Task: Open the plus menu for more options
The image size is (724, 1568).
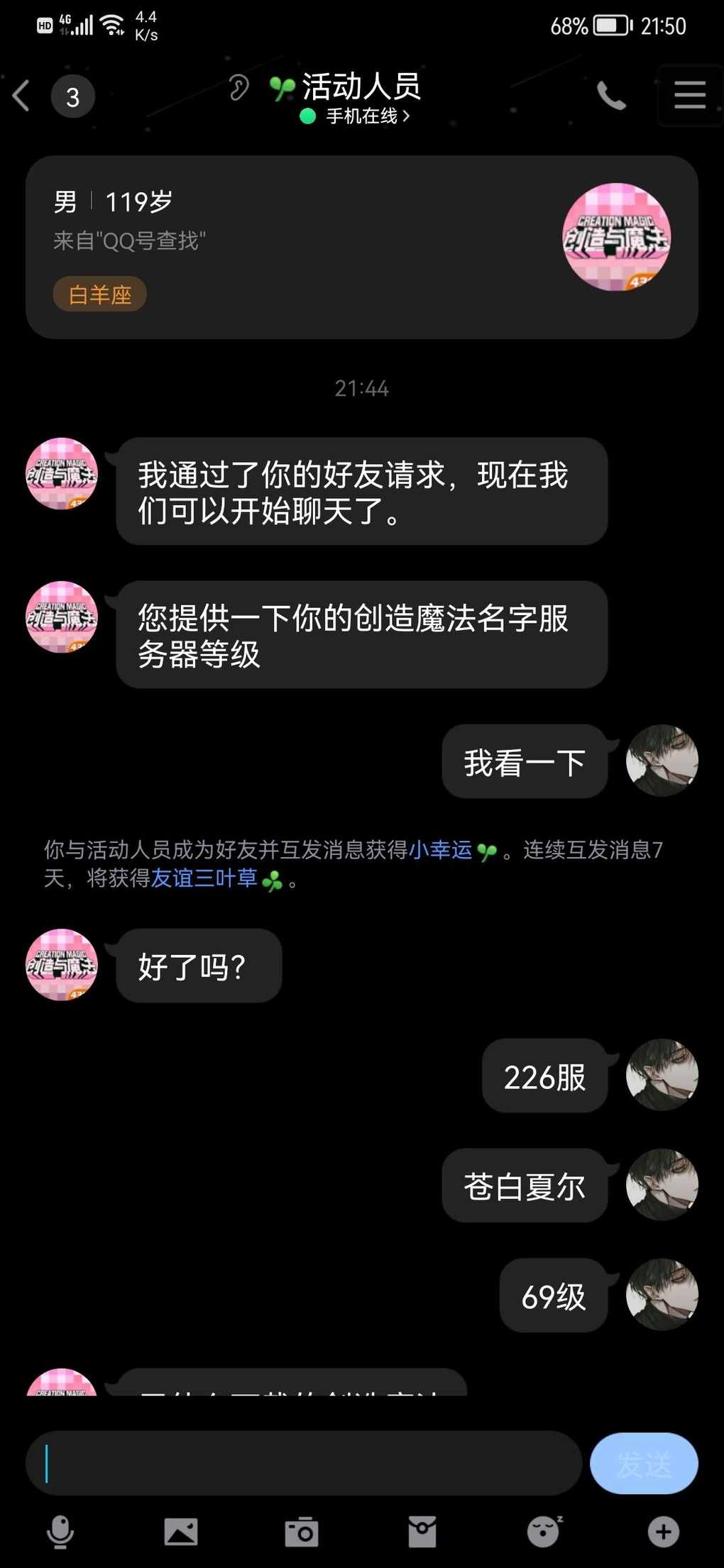Action: (x=664, y=1532)
